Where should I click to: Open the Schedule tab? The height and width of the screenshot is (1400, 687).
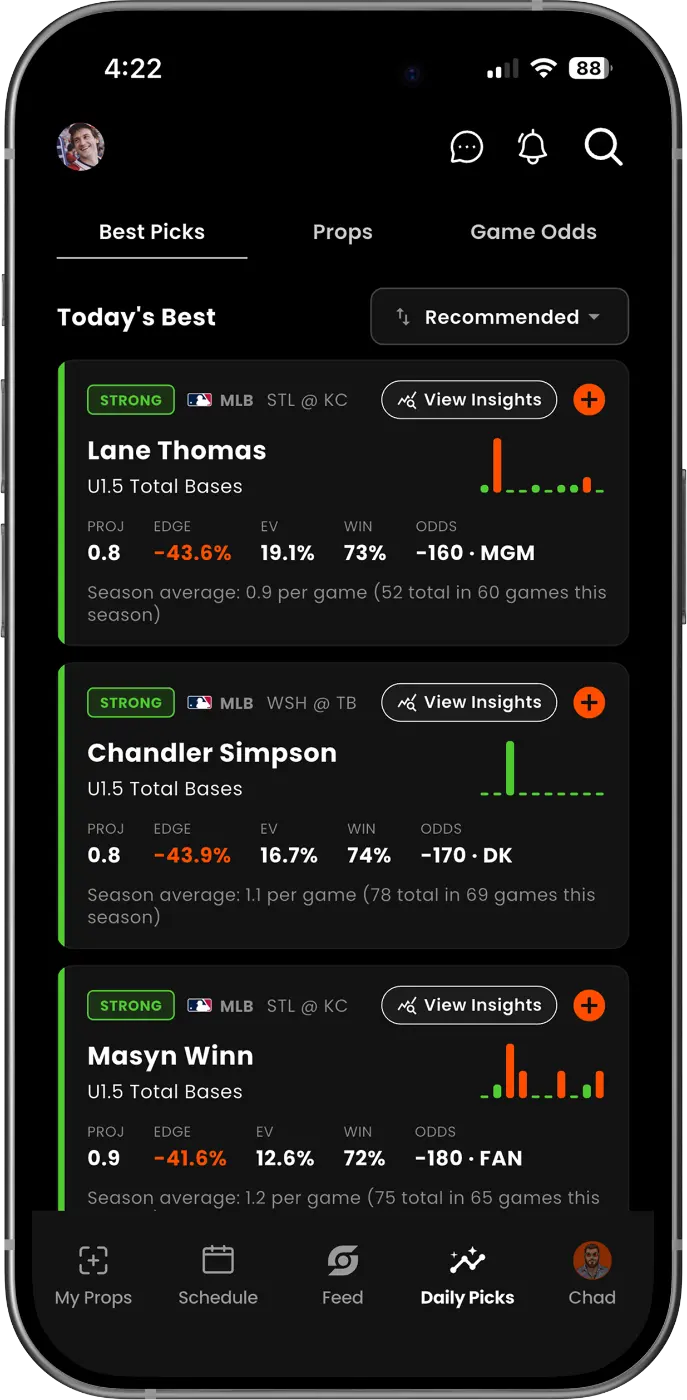(218, 1276)
